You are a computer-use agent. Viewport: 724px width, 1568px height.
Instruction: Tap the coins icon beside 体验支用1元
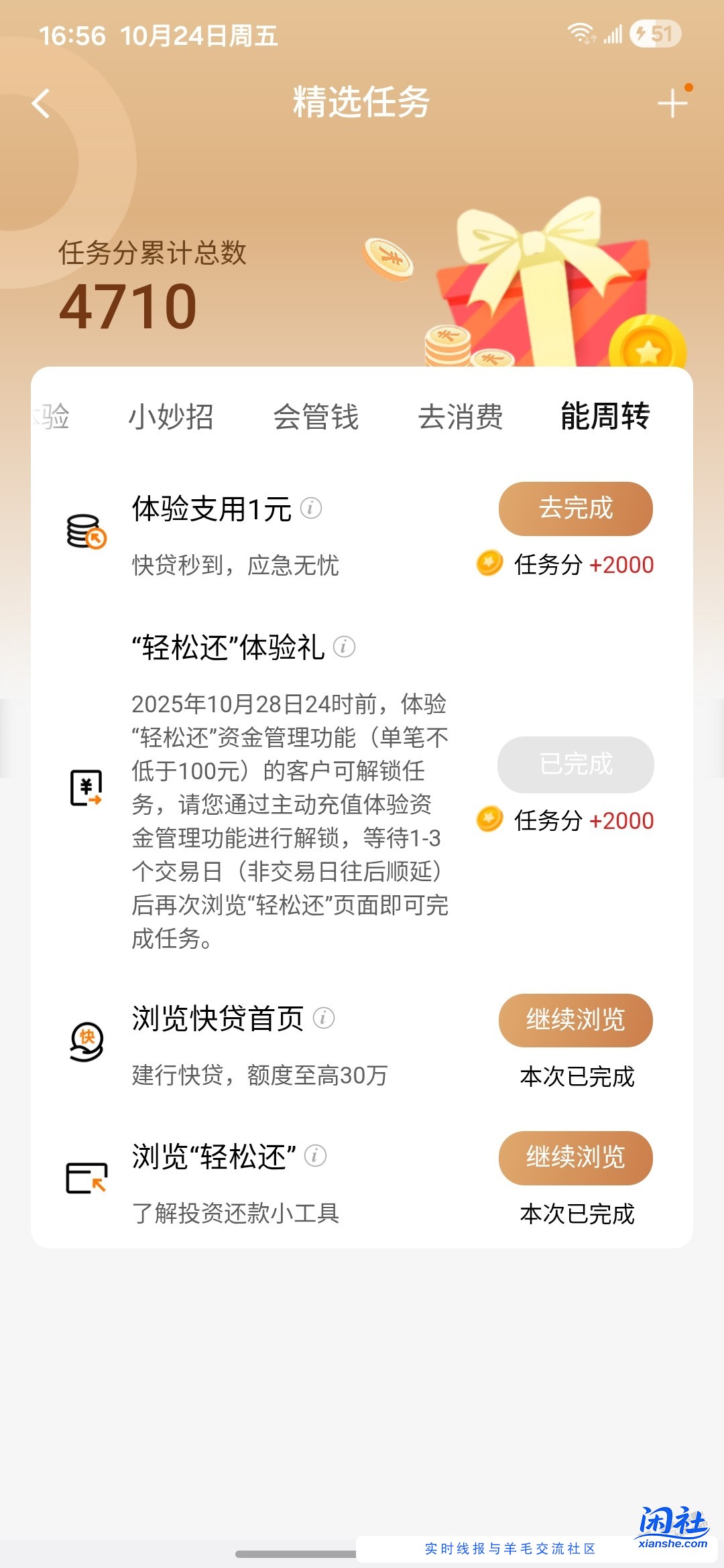(85, 528)
